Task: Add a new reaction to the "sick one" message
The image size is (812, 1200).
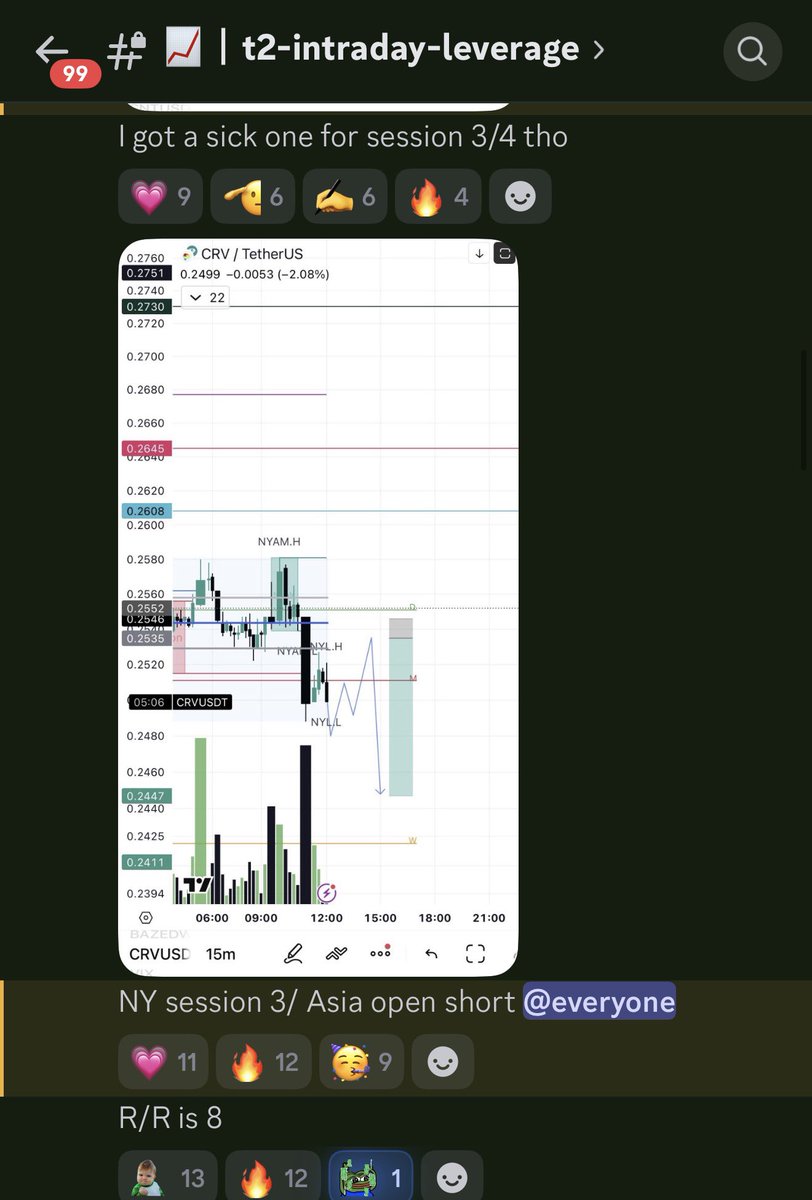Action: (519, 196)
